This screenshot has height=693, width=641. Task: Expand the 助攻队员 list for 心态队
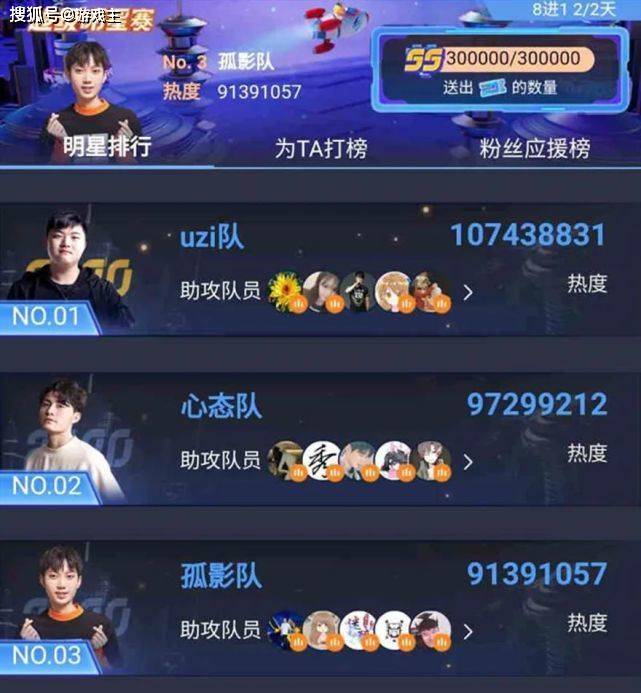467,461
